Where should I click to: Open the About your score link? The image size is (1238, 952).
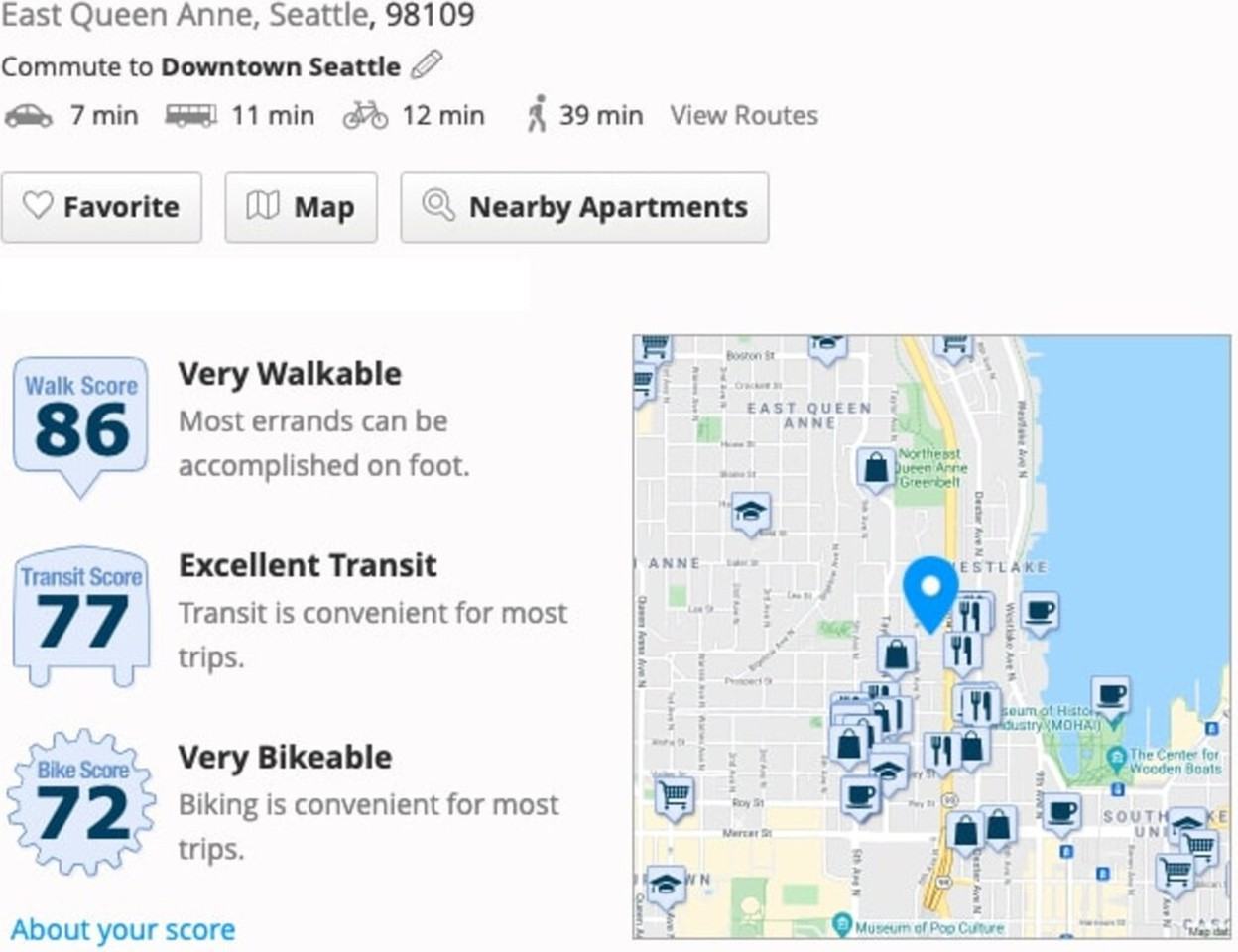(123, 929)
